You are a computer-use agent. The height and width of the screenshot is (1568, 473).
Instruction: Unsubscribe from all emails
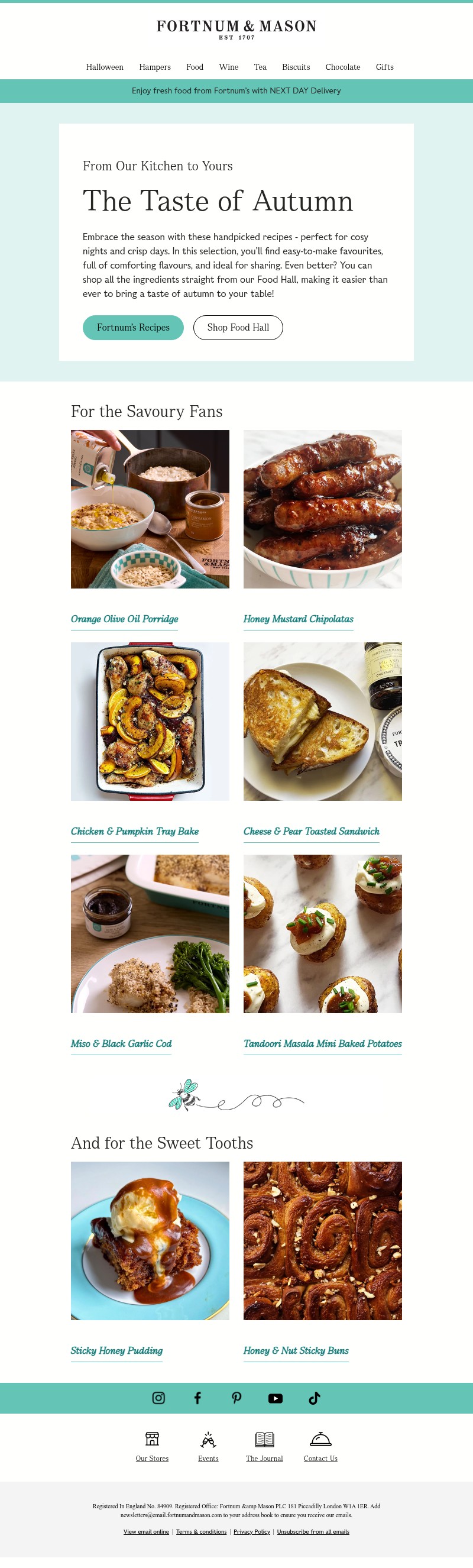point(313,1532)
